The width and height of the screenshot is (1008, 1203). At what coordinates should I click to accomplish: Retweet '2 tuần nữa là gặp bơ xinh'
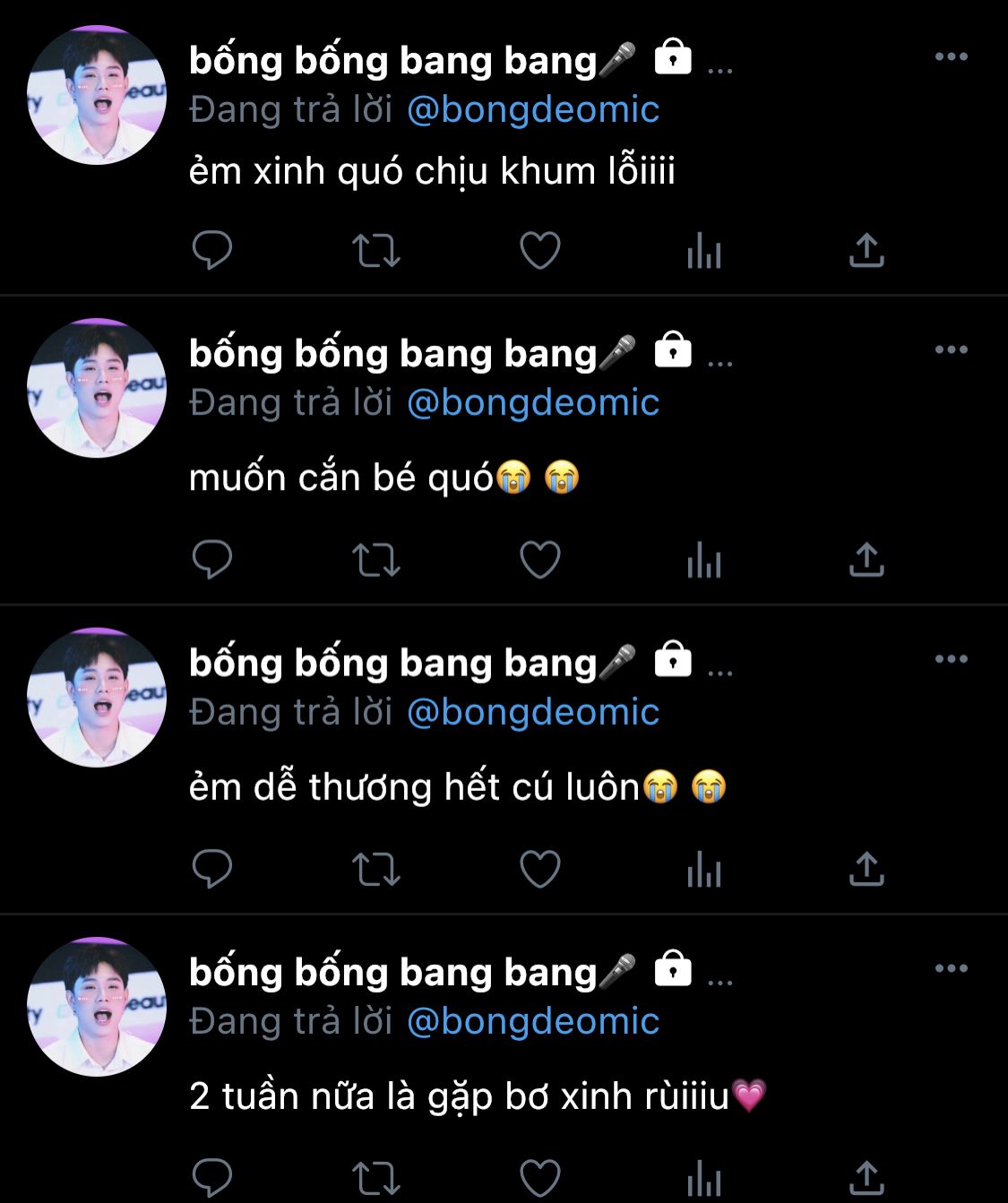pyautogui.click(x=375, y=1177)
